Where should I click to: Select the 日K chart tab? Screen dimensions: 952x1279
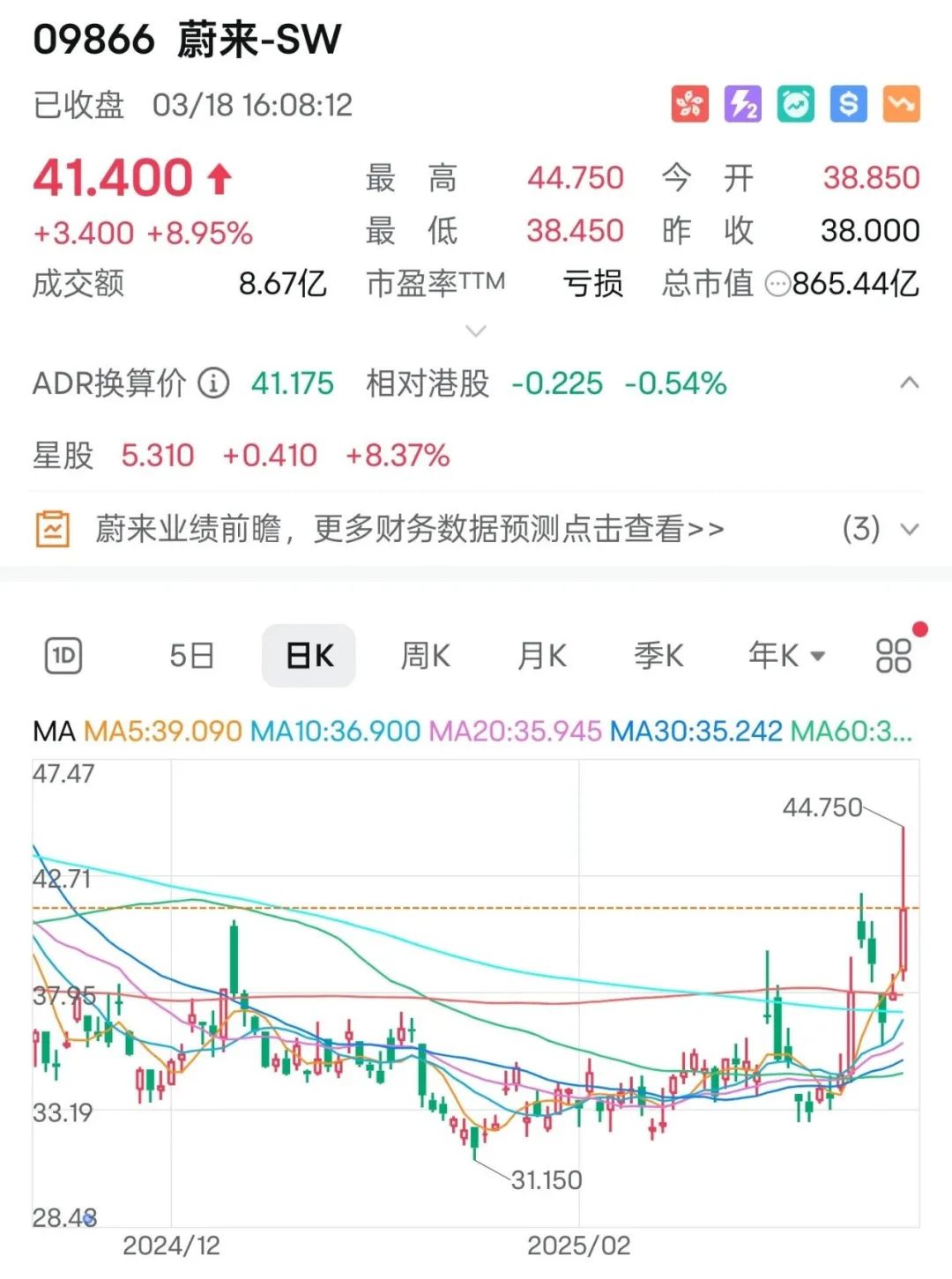(x=309, y=656)
